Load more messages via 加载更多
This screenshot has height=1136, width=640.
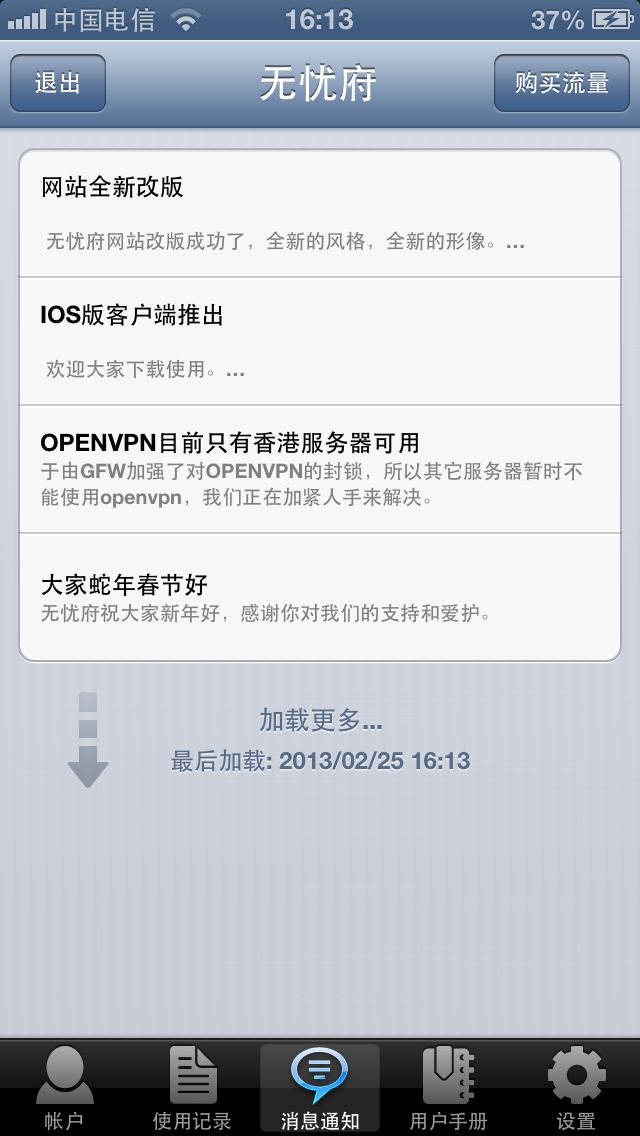[321, 719]
